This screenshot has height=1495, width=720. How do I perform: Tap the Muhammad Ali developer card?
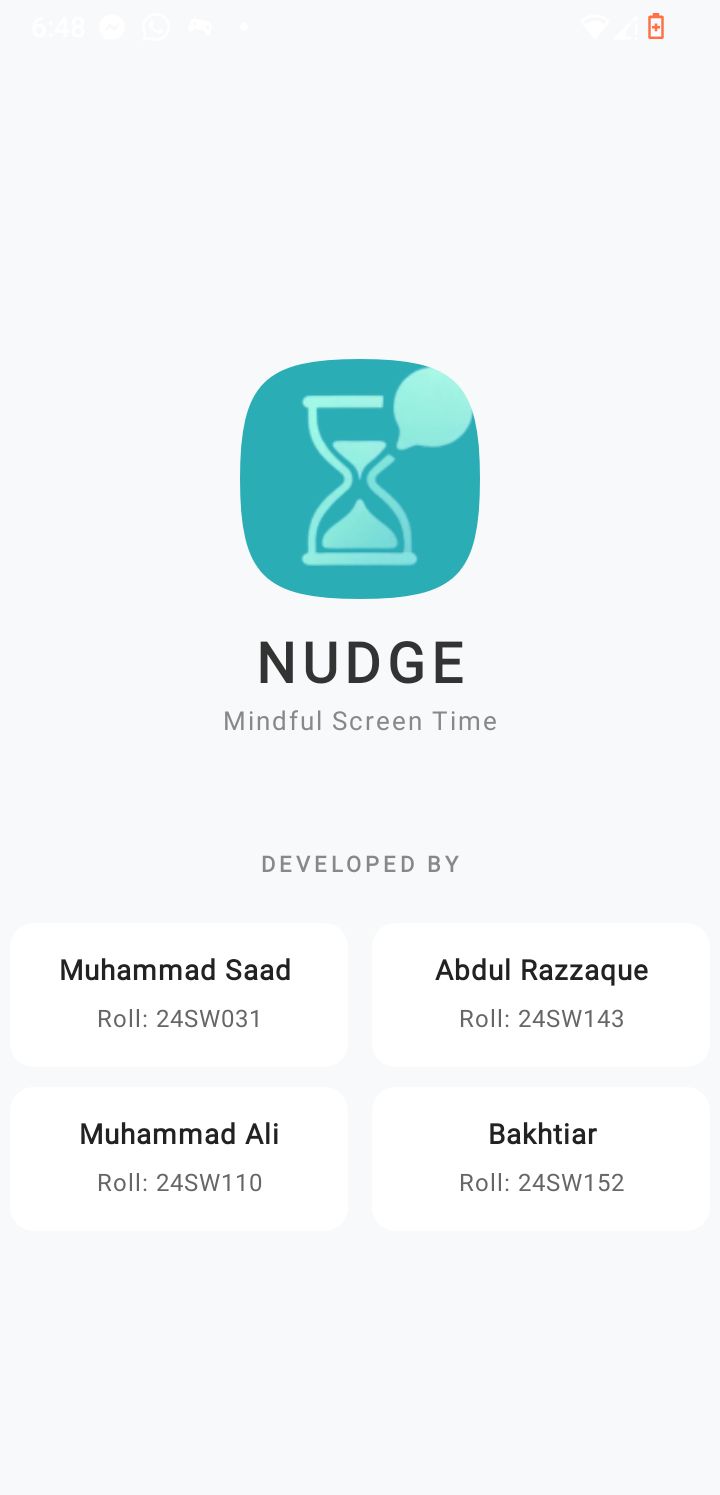179,1158
